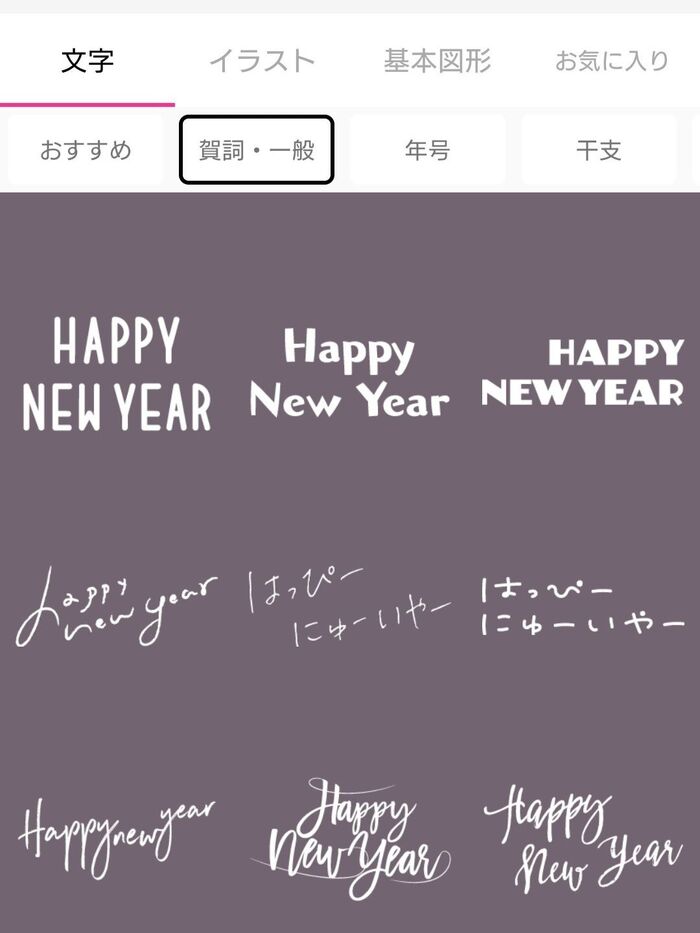Screen dimensions: 700x933
Task: Select the おすすめ category chip
Action: click(85, 151)
